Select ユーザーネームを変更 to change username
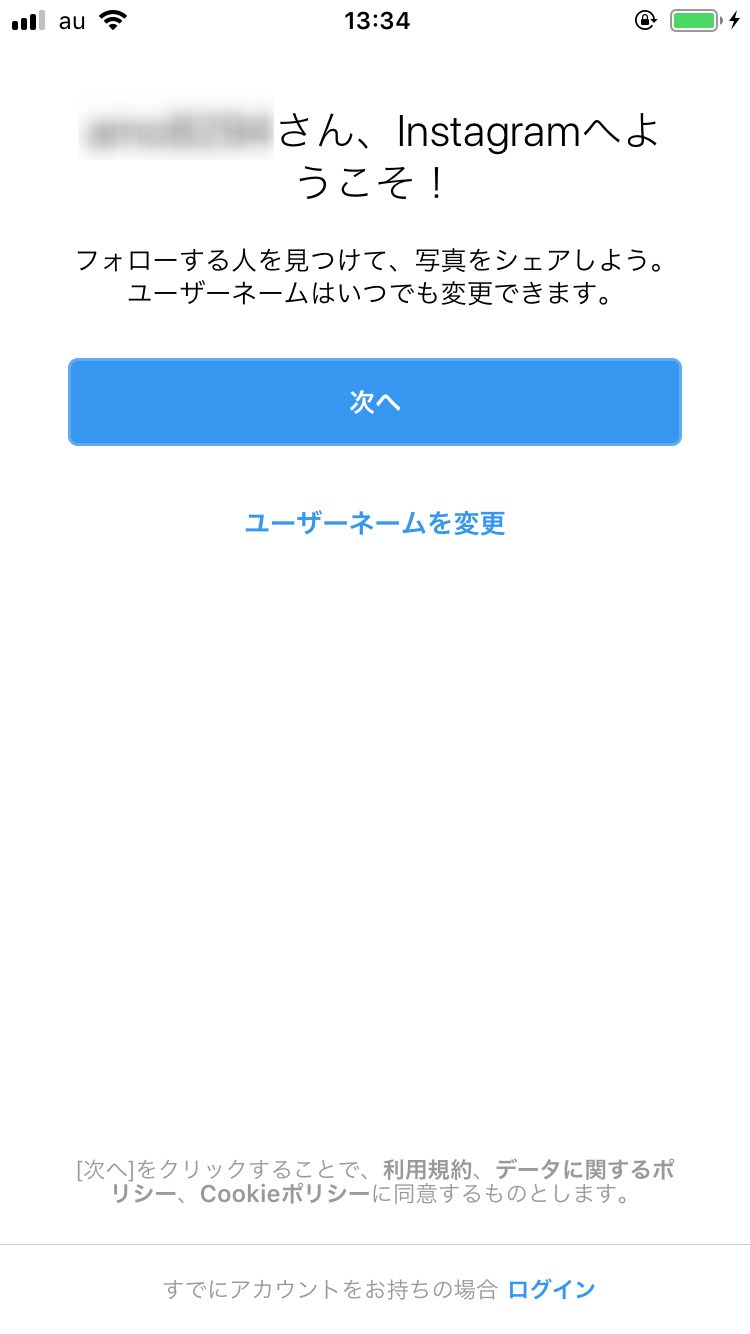 coord(375,523)
